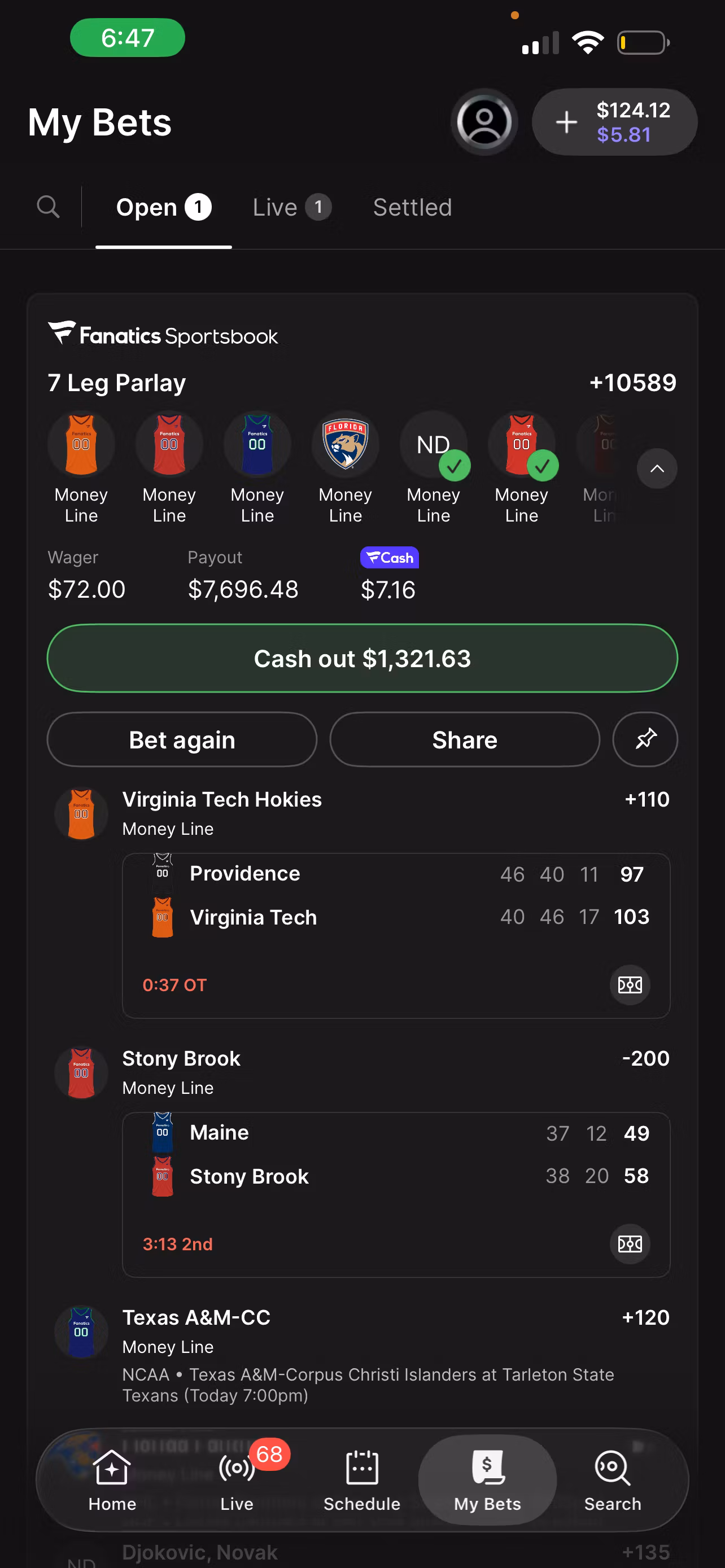Open the bottom Search tab

[x=613, y=1481]
